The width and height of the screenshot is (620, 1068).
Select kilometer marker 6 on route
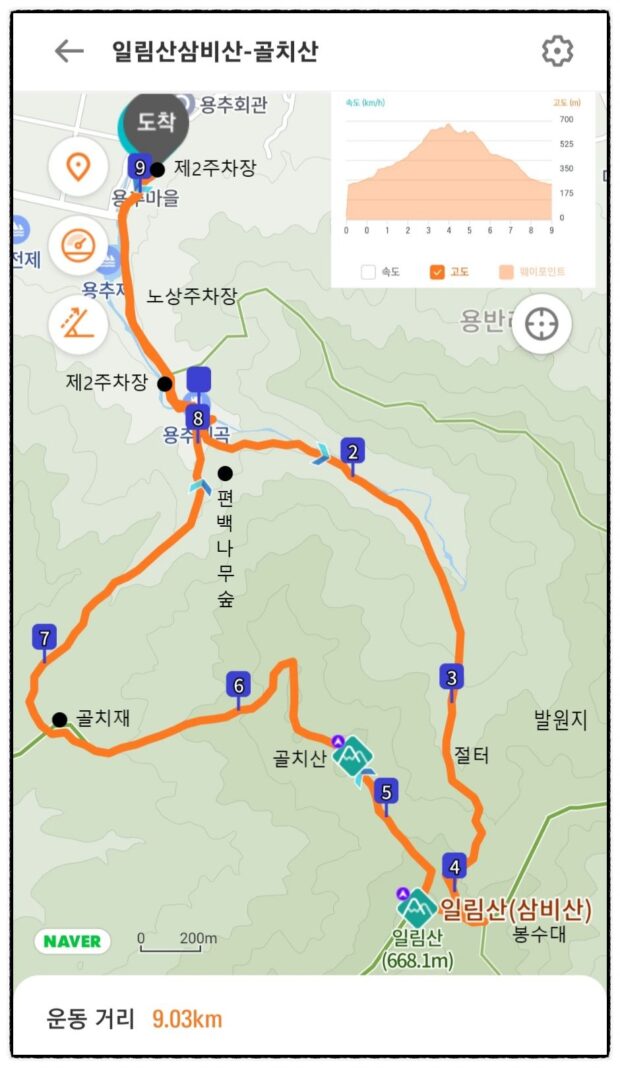[x=237, y=686]
